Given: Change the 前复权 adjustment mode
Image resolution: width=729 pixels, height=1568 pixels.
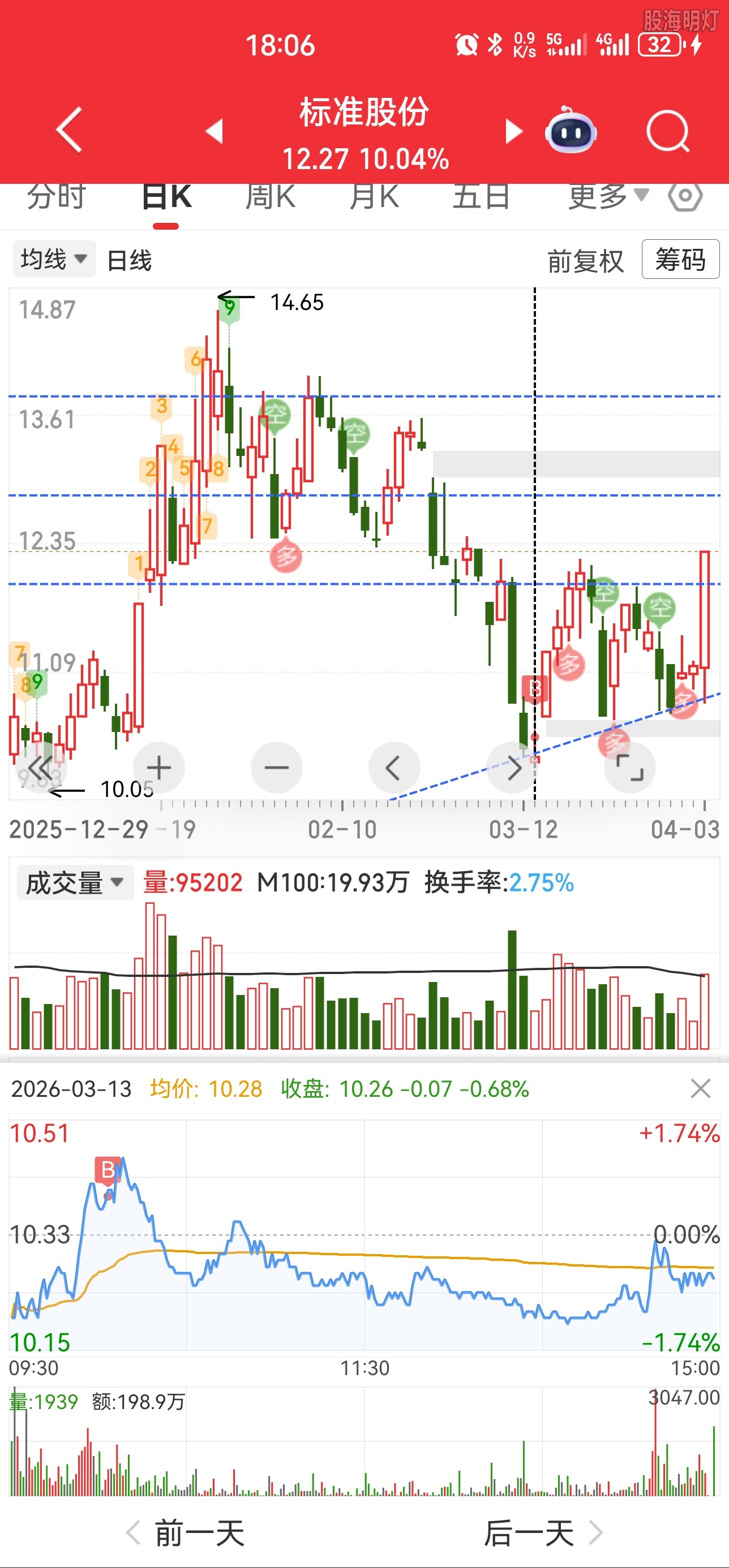Looking at the screenshot, I should tap(585, 261).
